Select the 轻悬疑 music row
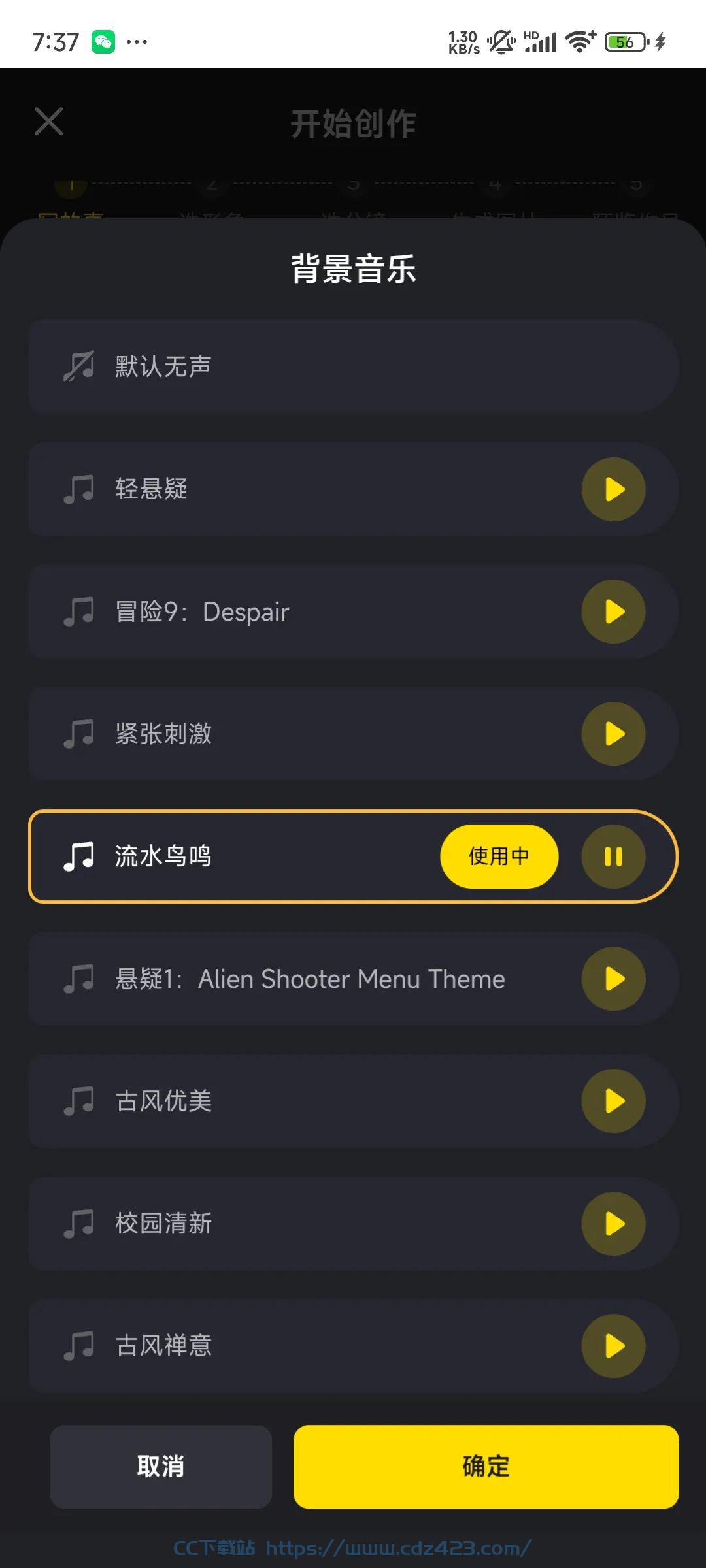 [353, 489]
